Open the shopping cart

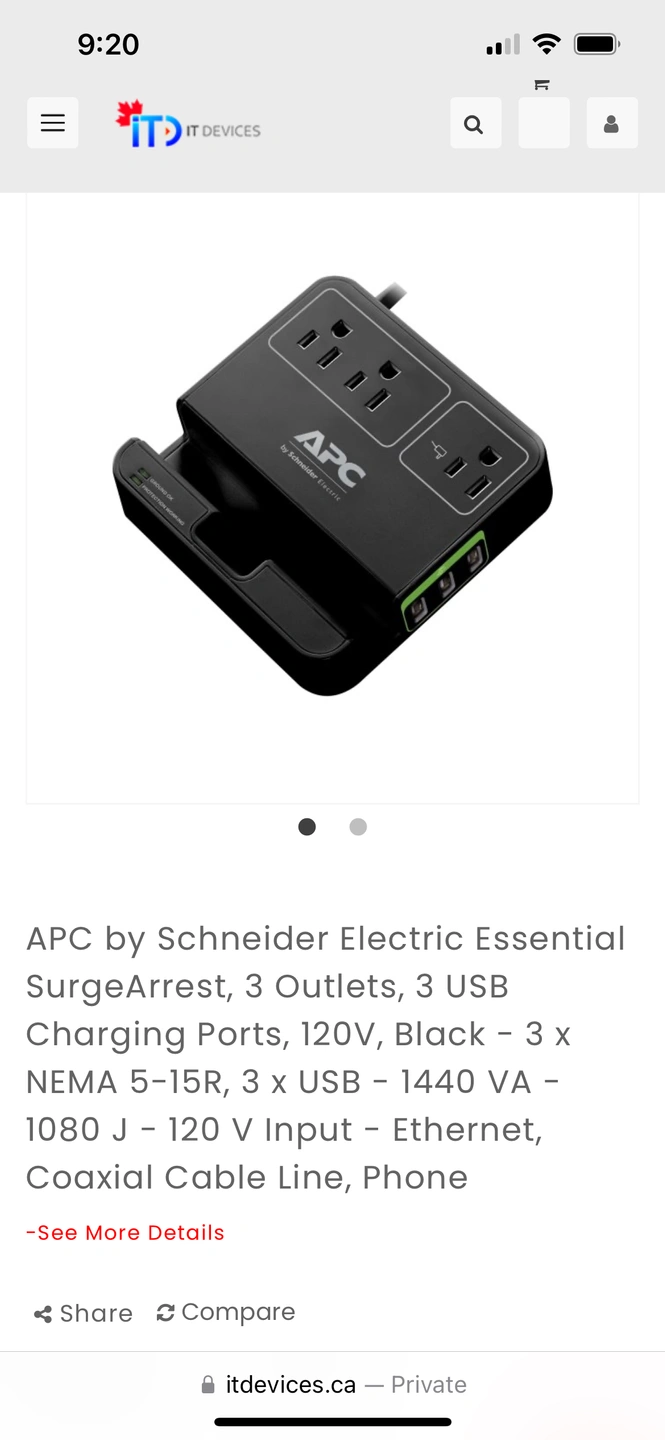point(543,123)
